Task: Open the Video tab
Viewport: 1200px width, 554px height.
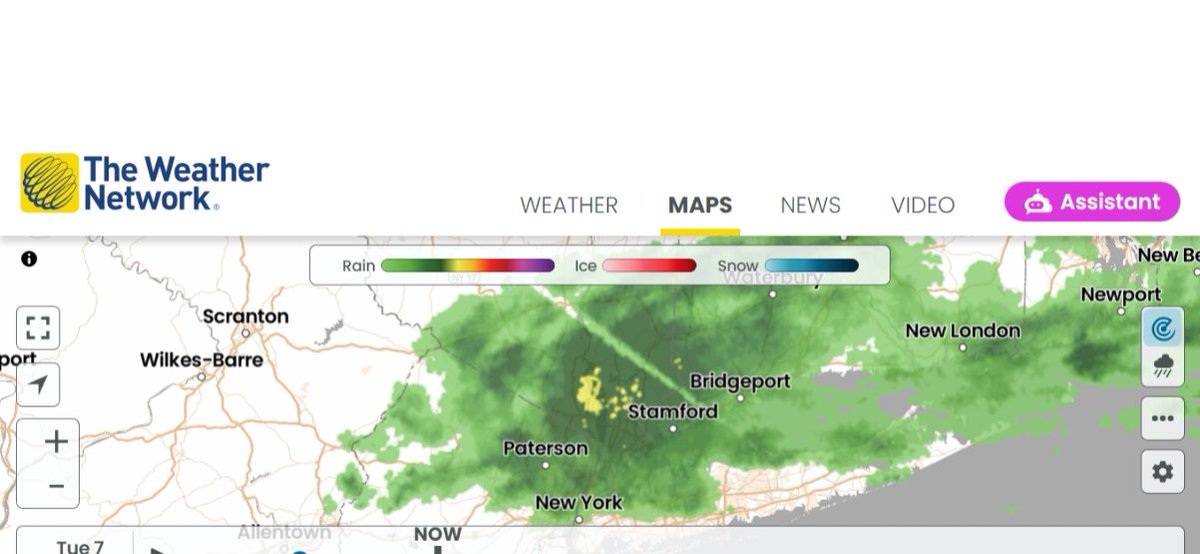Action: click(922, 205)
